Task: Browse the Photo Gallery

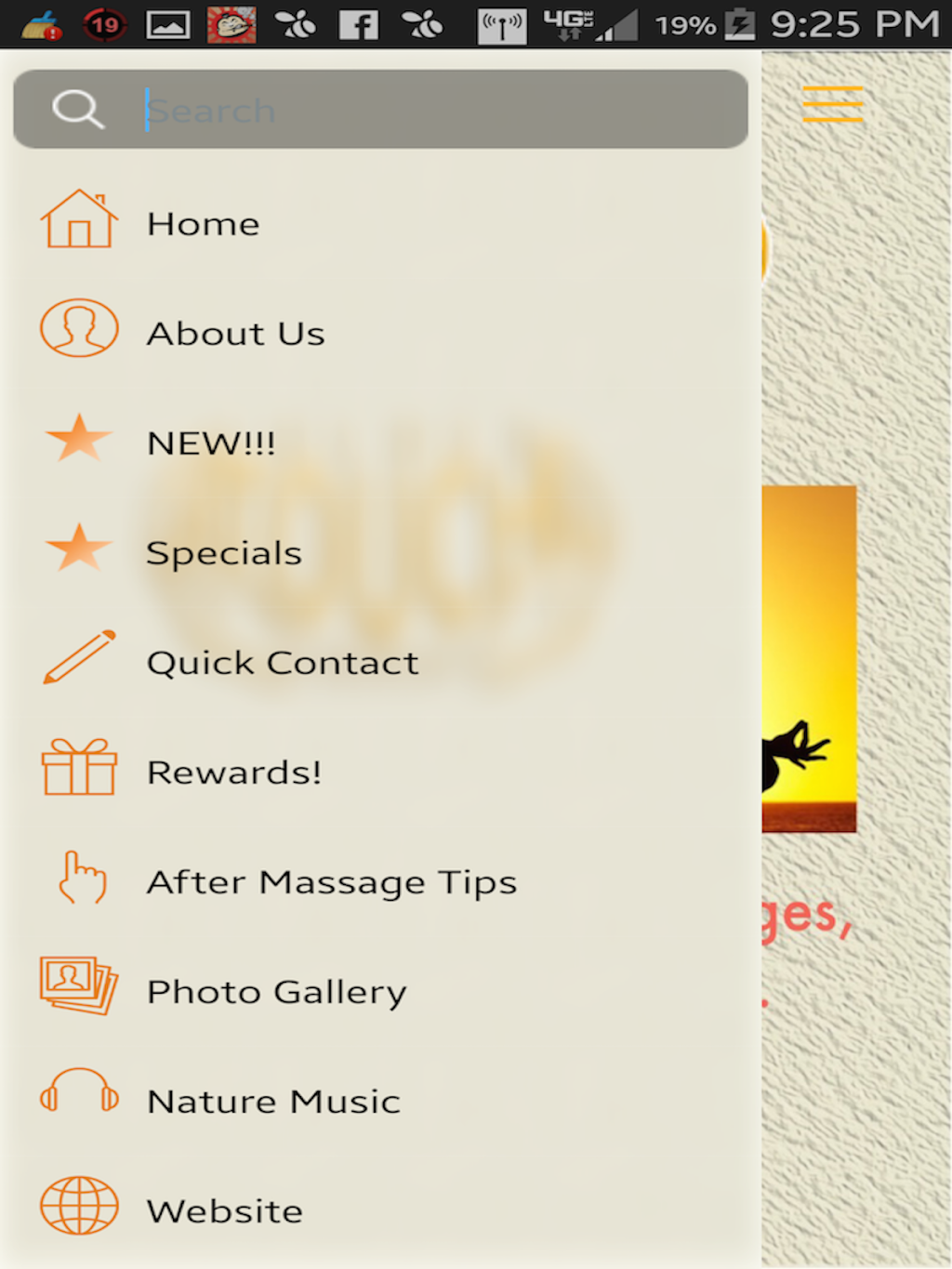Action: (276, 992)
